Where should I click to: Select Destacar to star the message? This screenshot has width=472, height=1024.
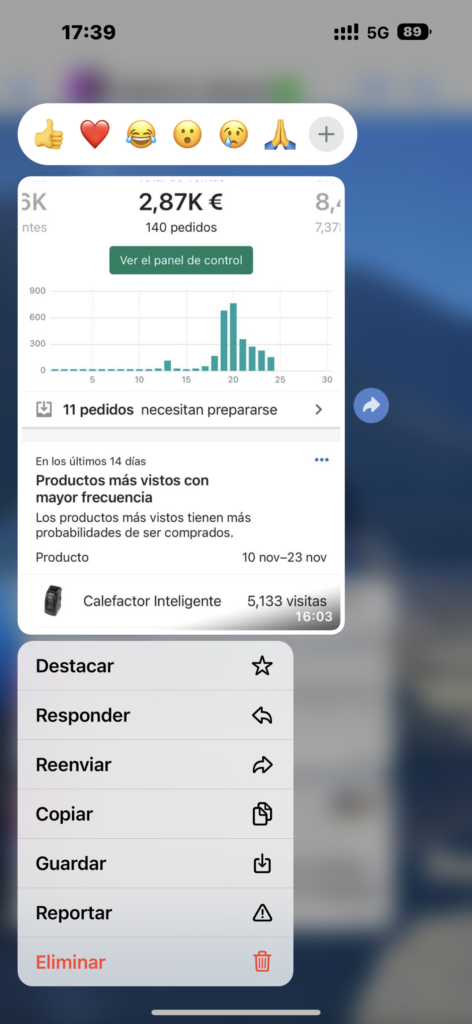click(155, 666)
